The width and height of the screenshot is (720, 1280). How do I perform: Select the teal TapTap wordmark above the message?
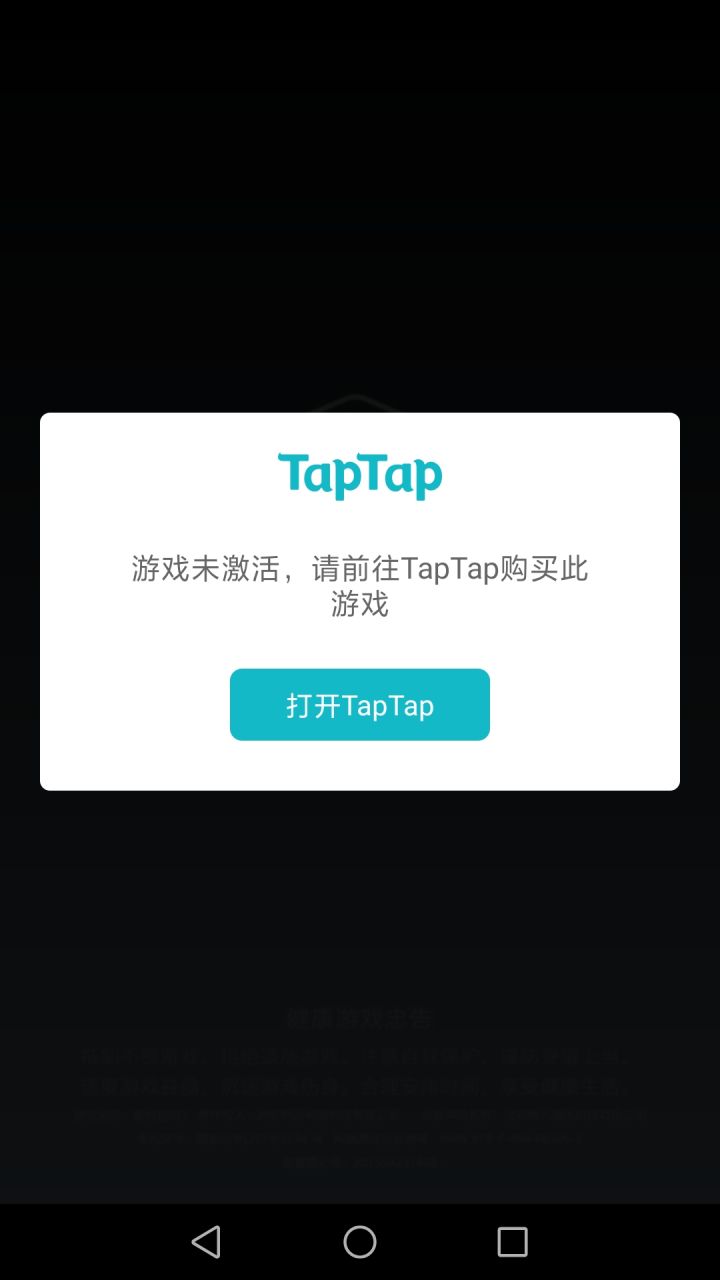[360, 474]
